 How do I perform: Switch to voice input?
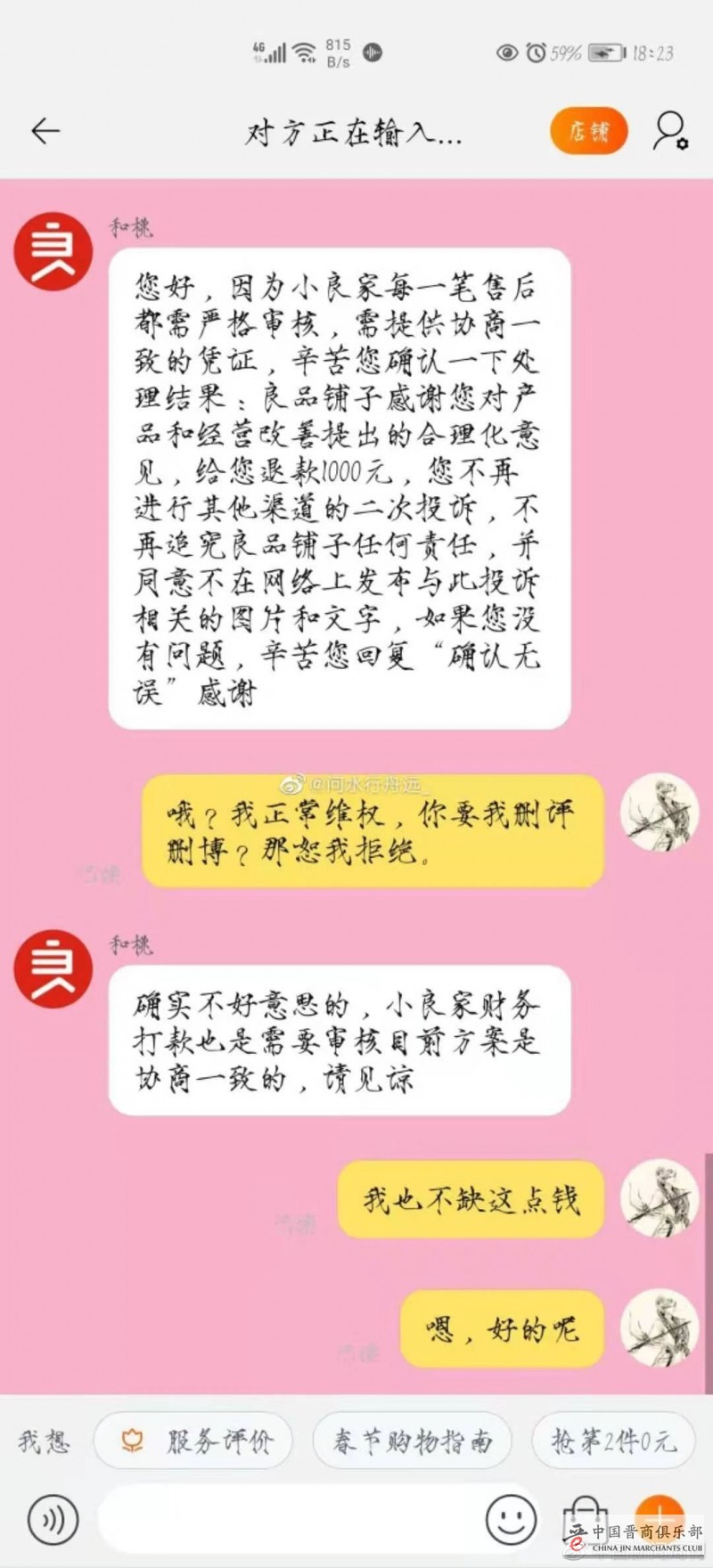[53, 1520]
